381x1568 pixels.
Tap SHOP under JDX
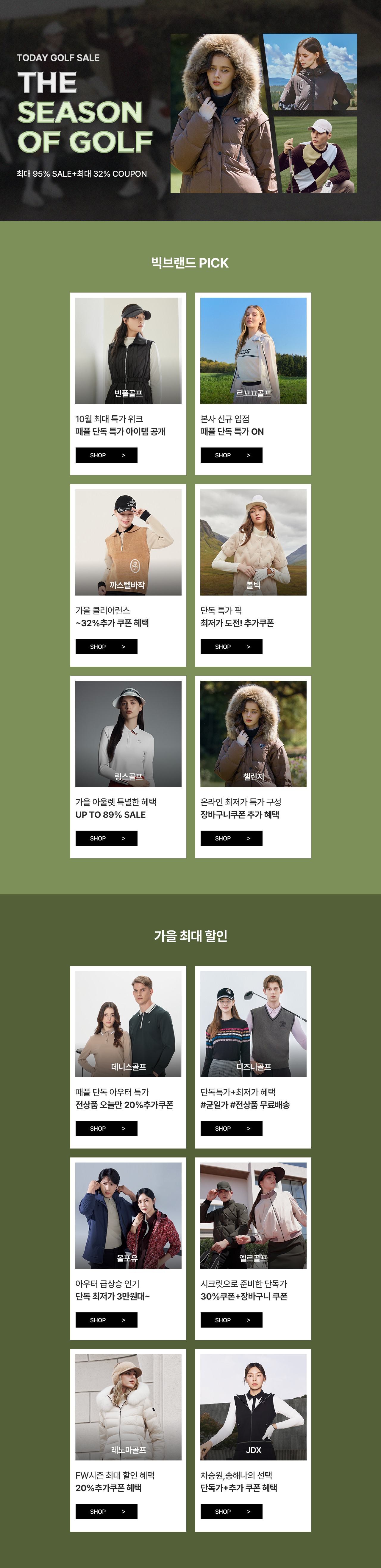pyautogui.click(x=232, y=1511)
